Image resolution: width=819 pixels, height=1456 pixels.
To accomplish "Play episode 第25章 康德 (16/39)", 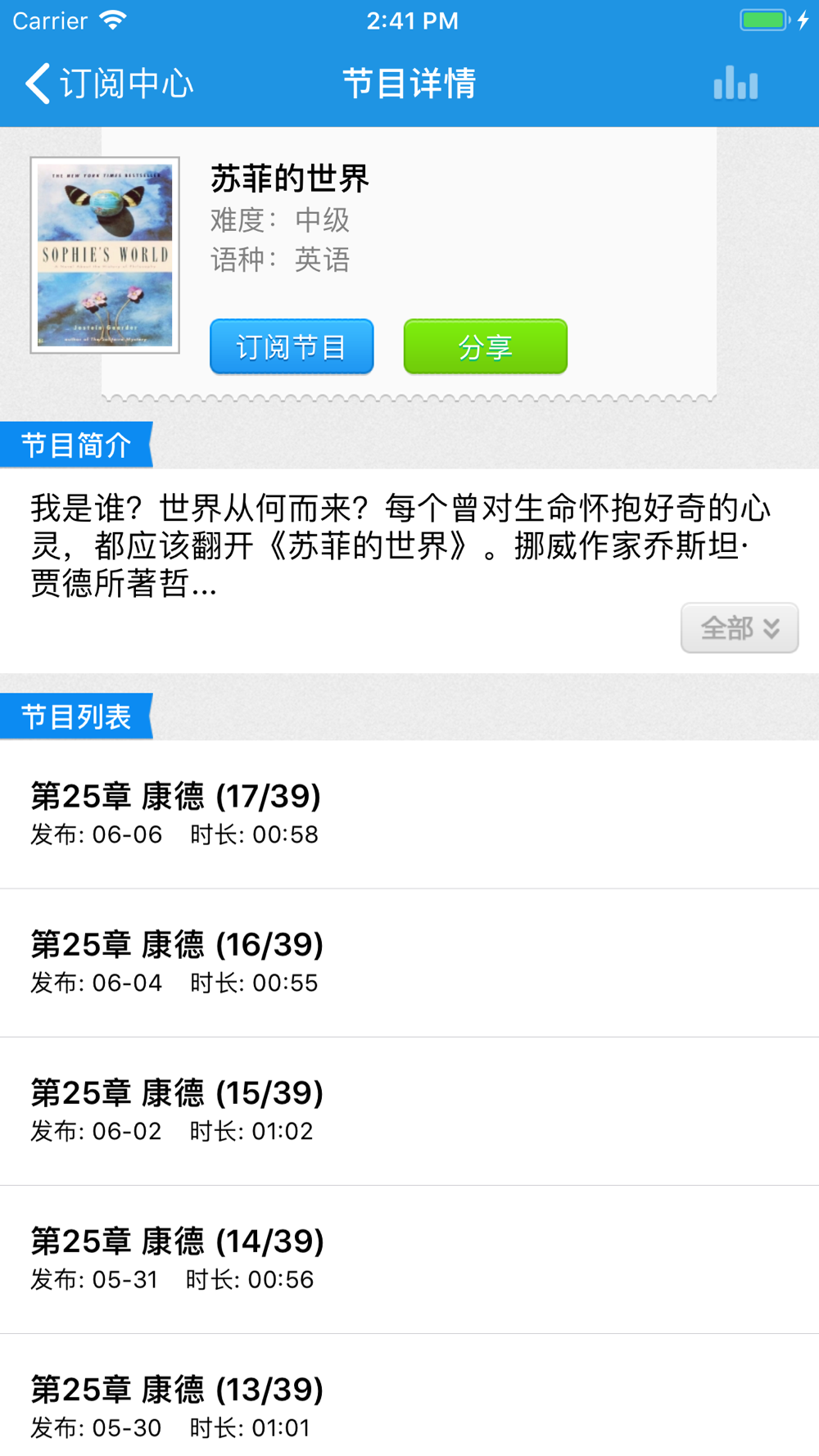I will tap(409, 963).
